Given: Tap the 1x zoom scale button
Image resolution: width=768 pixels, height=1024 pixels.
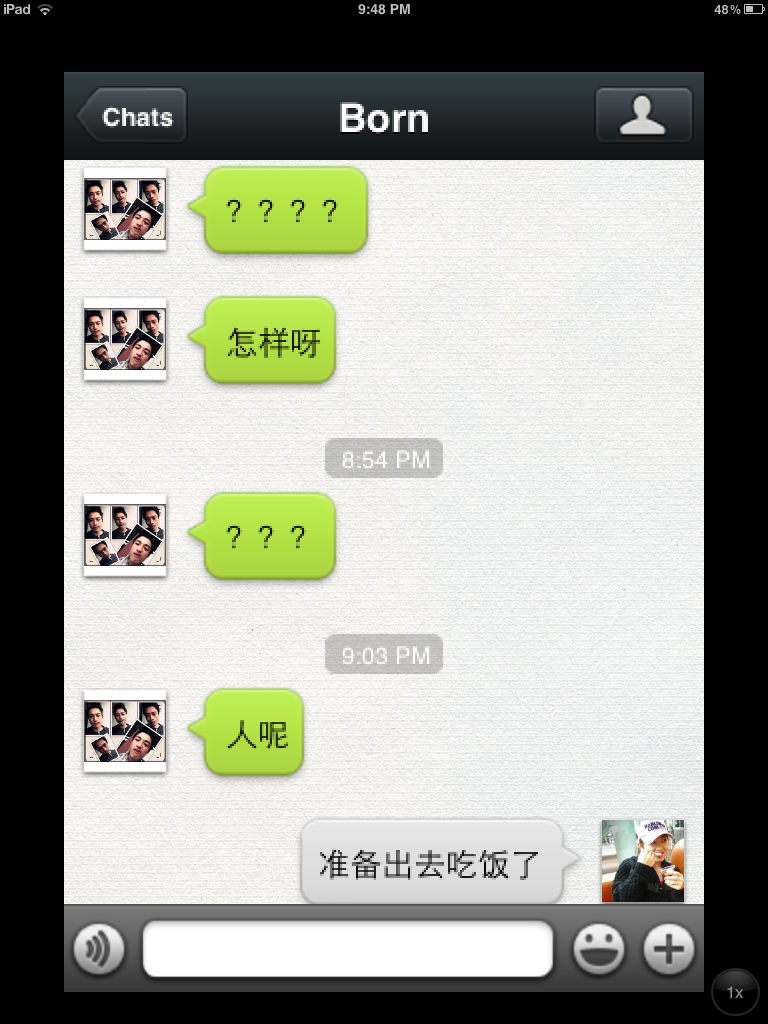Looking at the screenshot, I should click(735, 993).
